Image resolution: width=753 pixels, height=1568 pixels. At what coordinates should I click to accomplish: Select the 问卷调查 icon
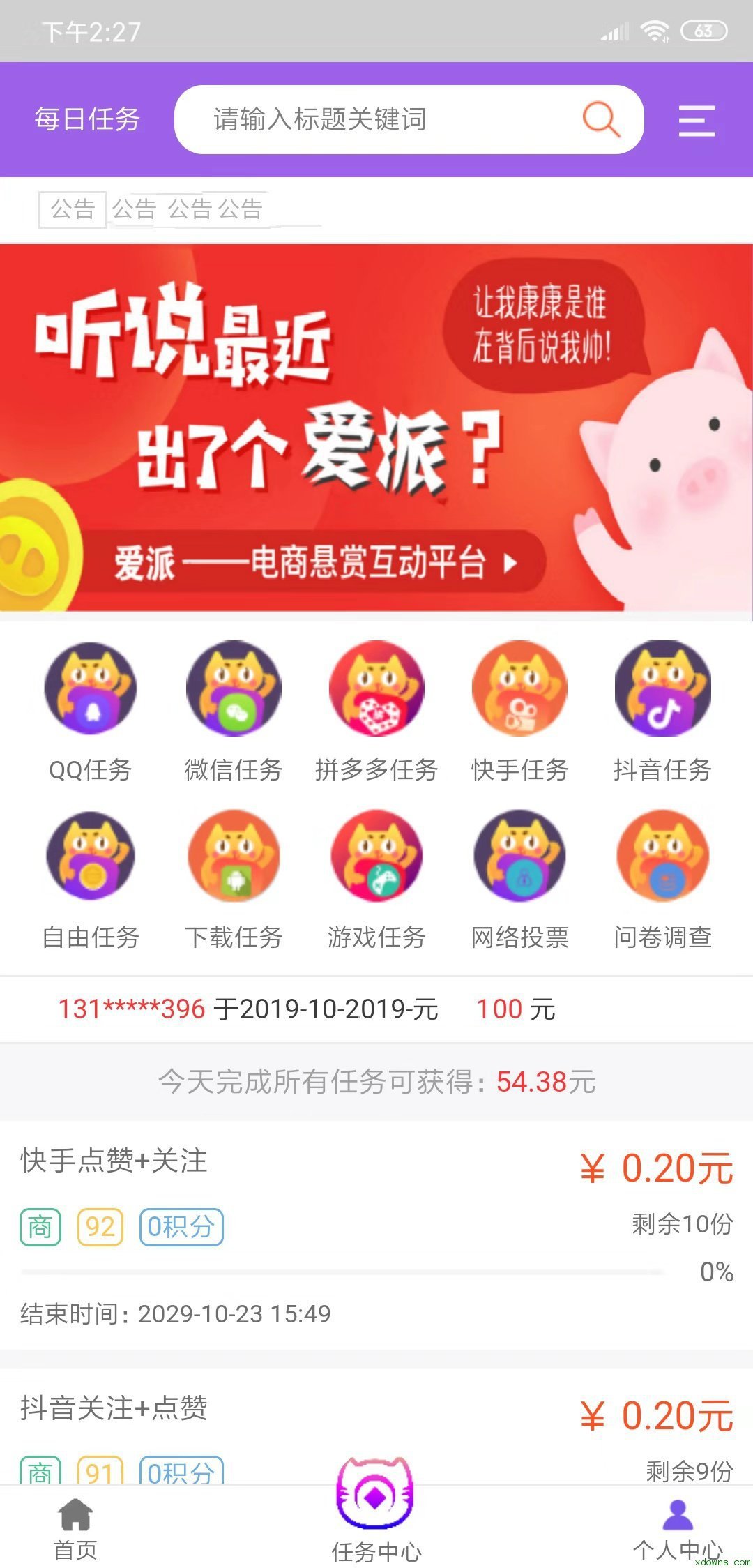coord(662,858)
